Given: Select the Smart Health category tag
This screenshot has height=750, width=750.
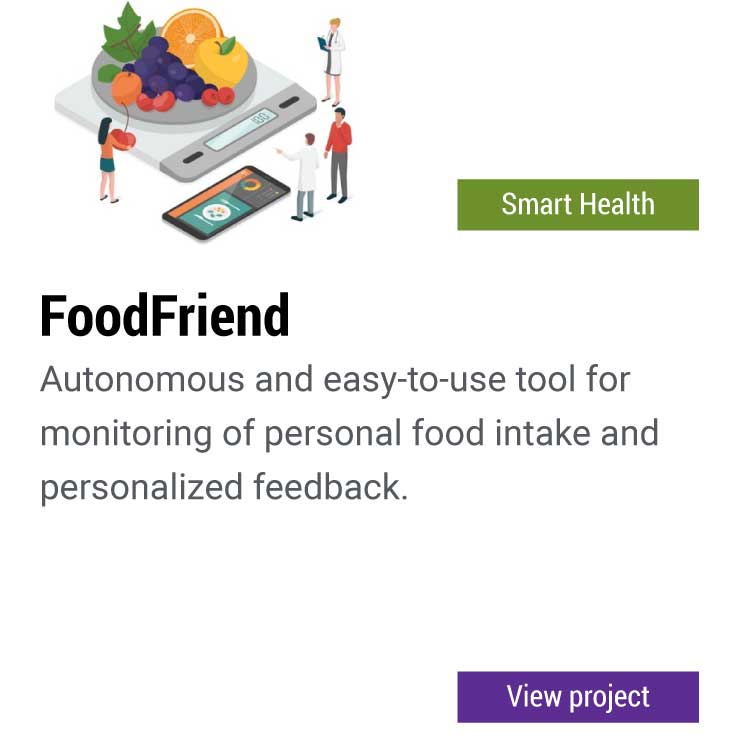Looking at the screenshot, I should point(577,205).
